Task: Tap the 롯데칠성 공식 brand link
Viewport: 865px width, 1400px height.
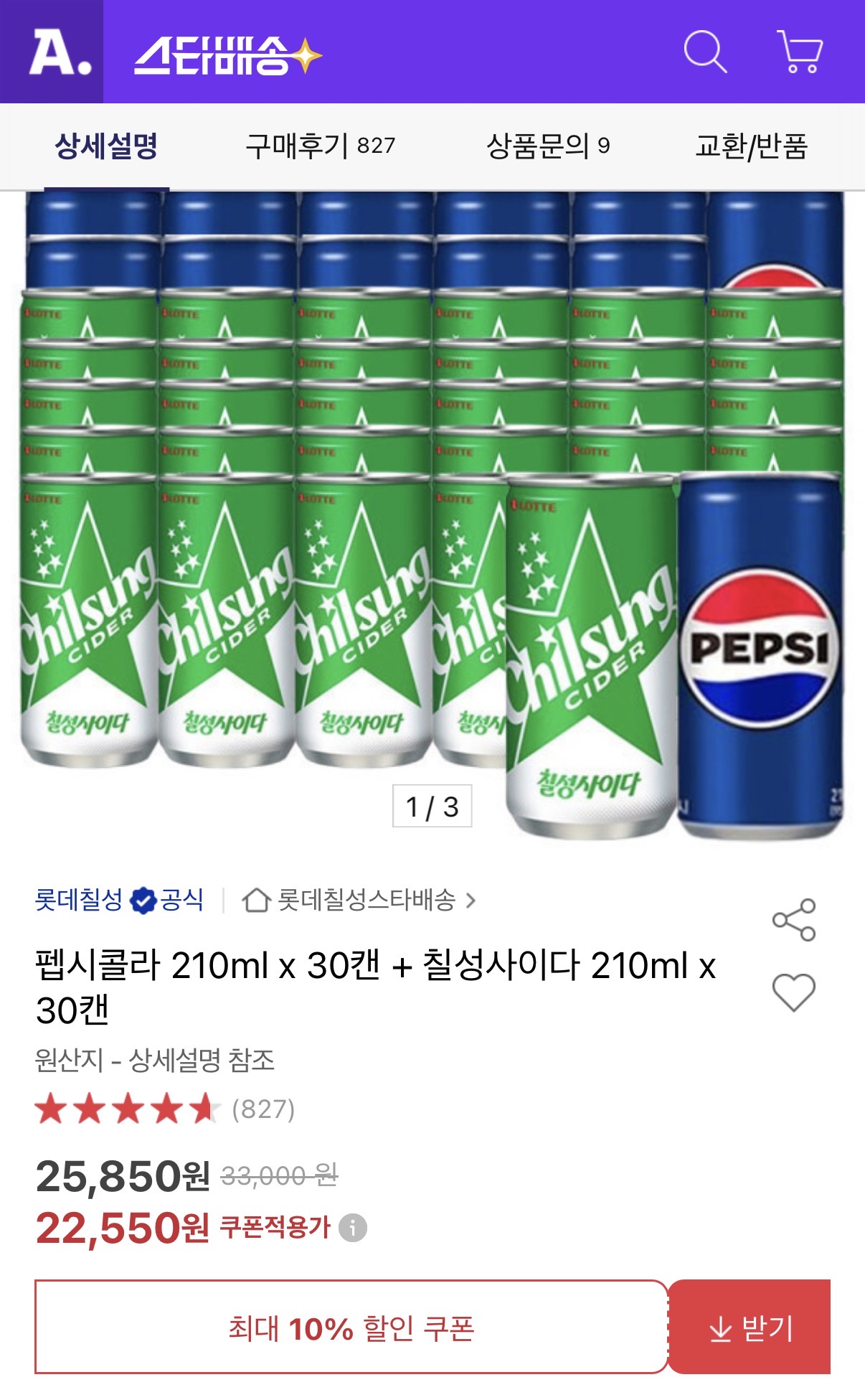Action: click(x=119, y=900)
